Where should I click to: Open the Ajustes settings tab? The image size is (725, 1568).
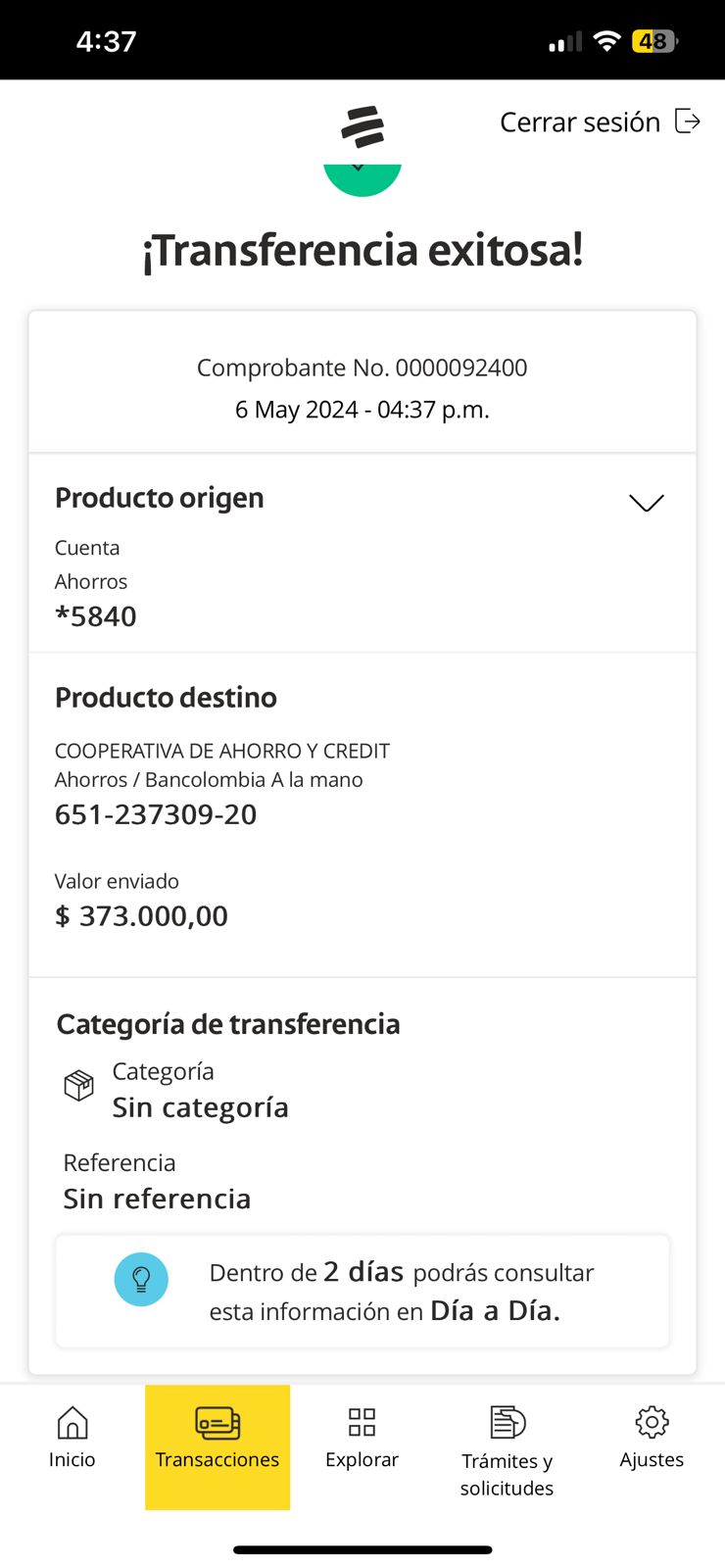652,1438
